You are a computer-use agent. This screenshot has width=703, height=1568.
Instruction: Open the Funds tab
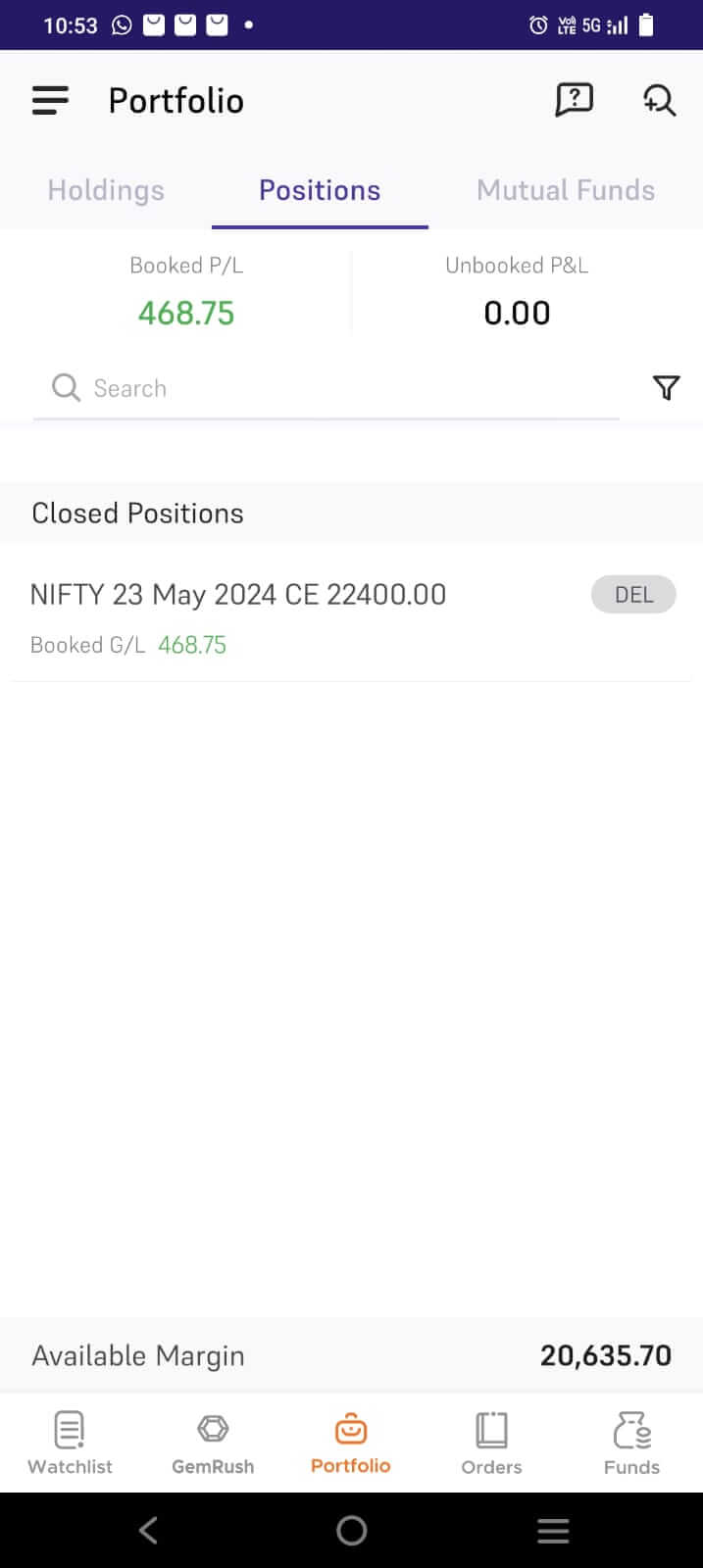pos(631,1443)
